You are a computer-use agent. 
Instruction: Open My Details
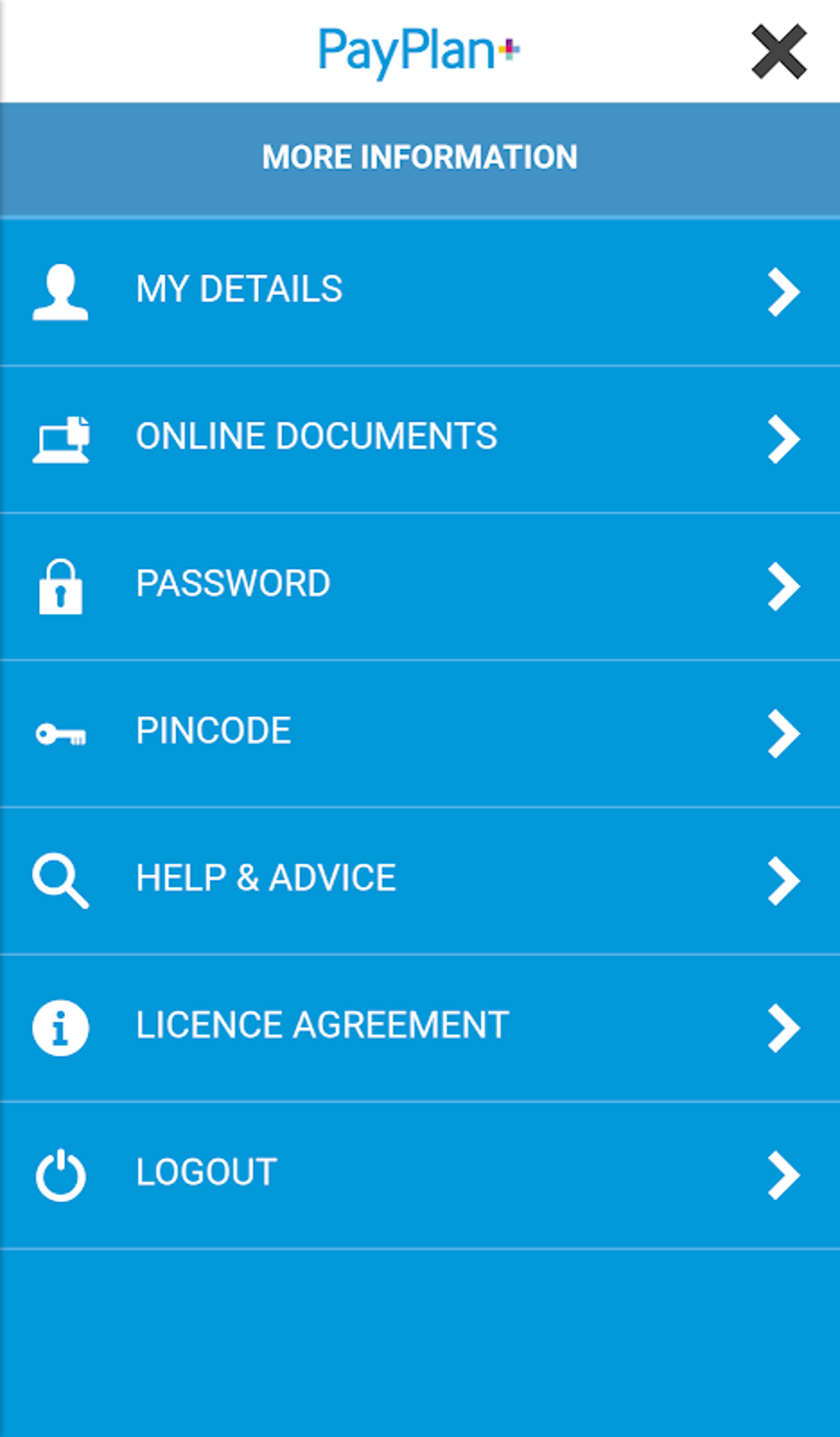pyautogui.click(x=420, y=292)
